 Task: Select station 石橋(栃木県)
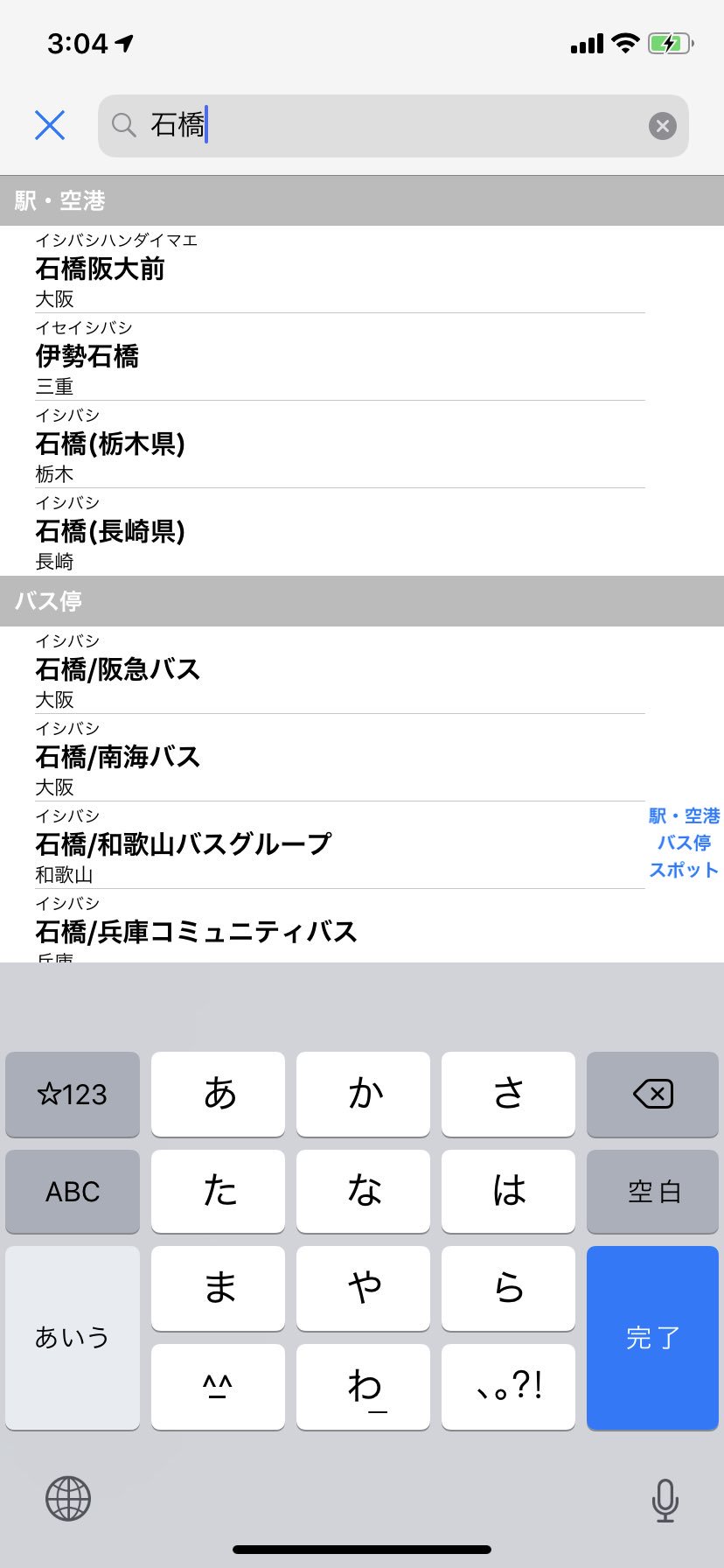coord(340,444)
